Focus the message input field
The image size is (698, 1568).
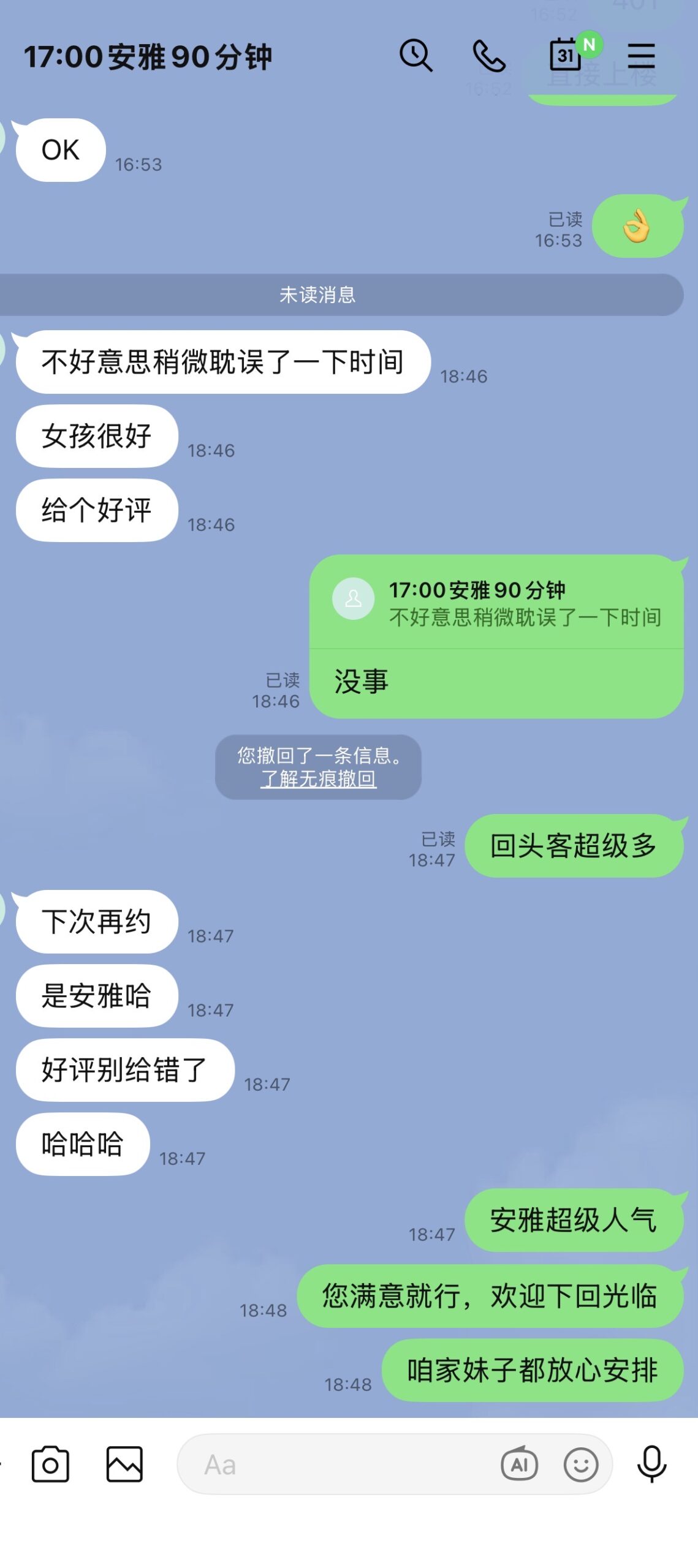(x=343, y=1464)
